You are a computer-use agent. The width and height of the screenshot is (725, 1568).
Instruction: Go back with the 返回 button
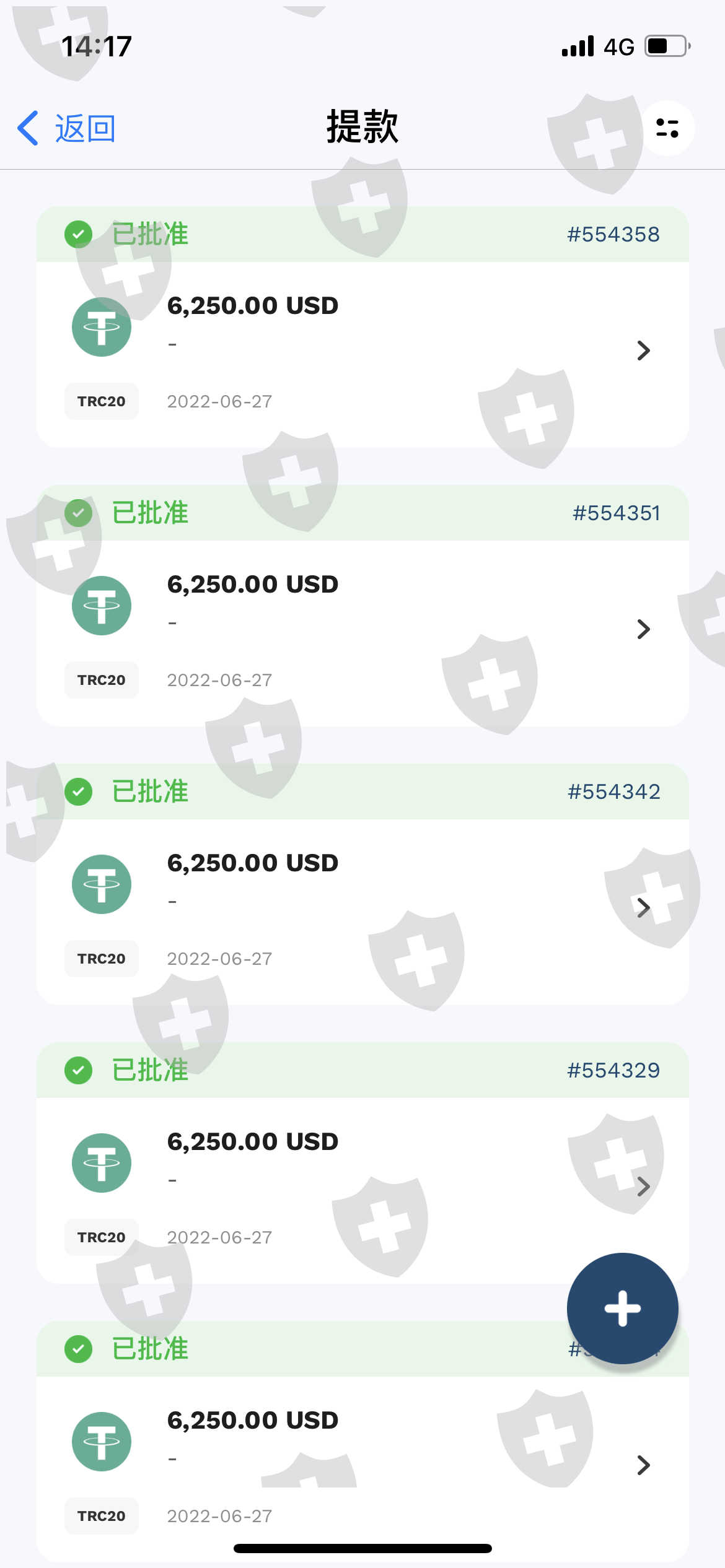tap(66, 129)
